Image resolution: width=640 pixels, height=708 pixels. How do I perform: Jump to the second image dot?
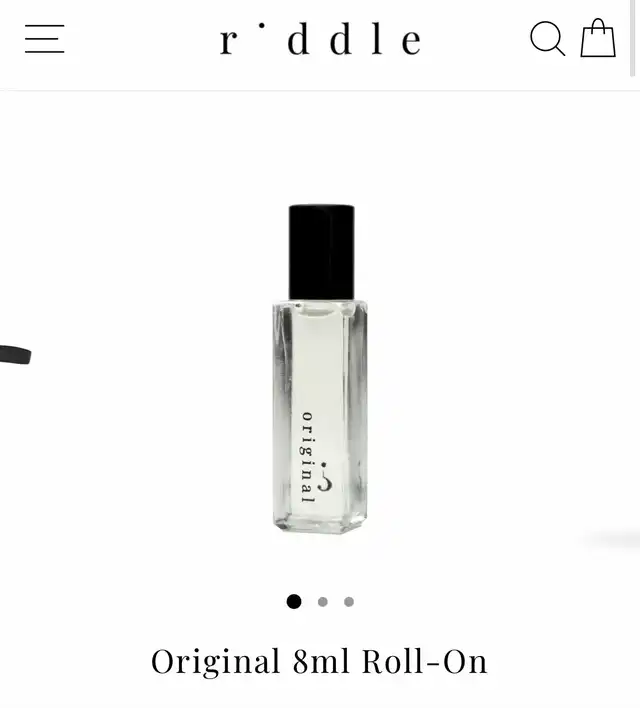tap(322, 602)
